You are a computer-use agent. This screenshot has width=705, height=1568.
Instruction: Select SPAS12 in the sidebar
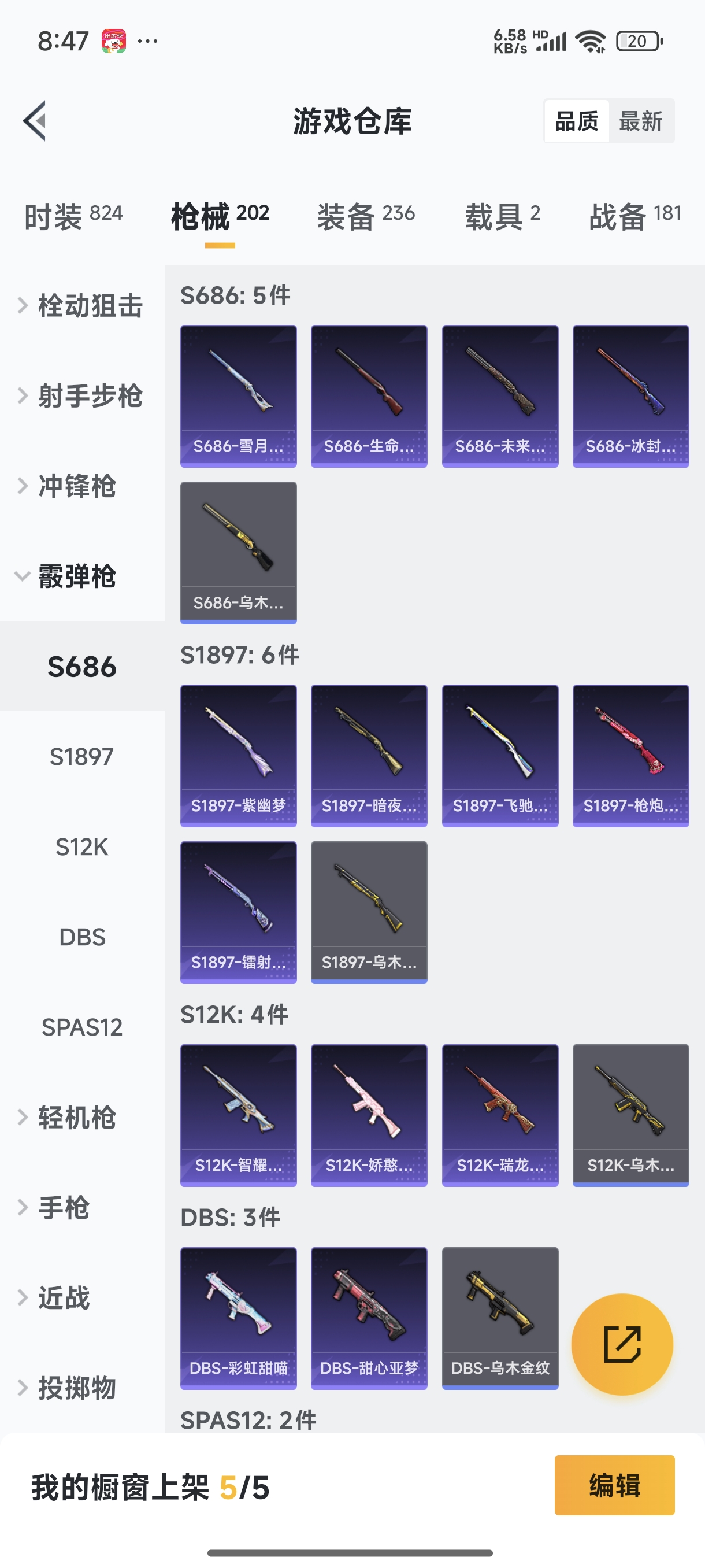coord(82,1027)
